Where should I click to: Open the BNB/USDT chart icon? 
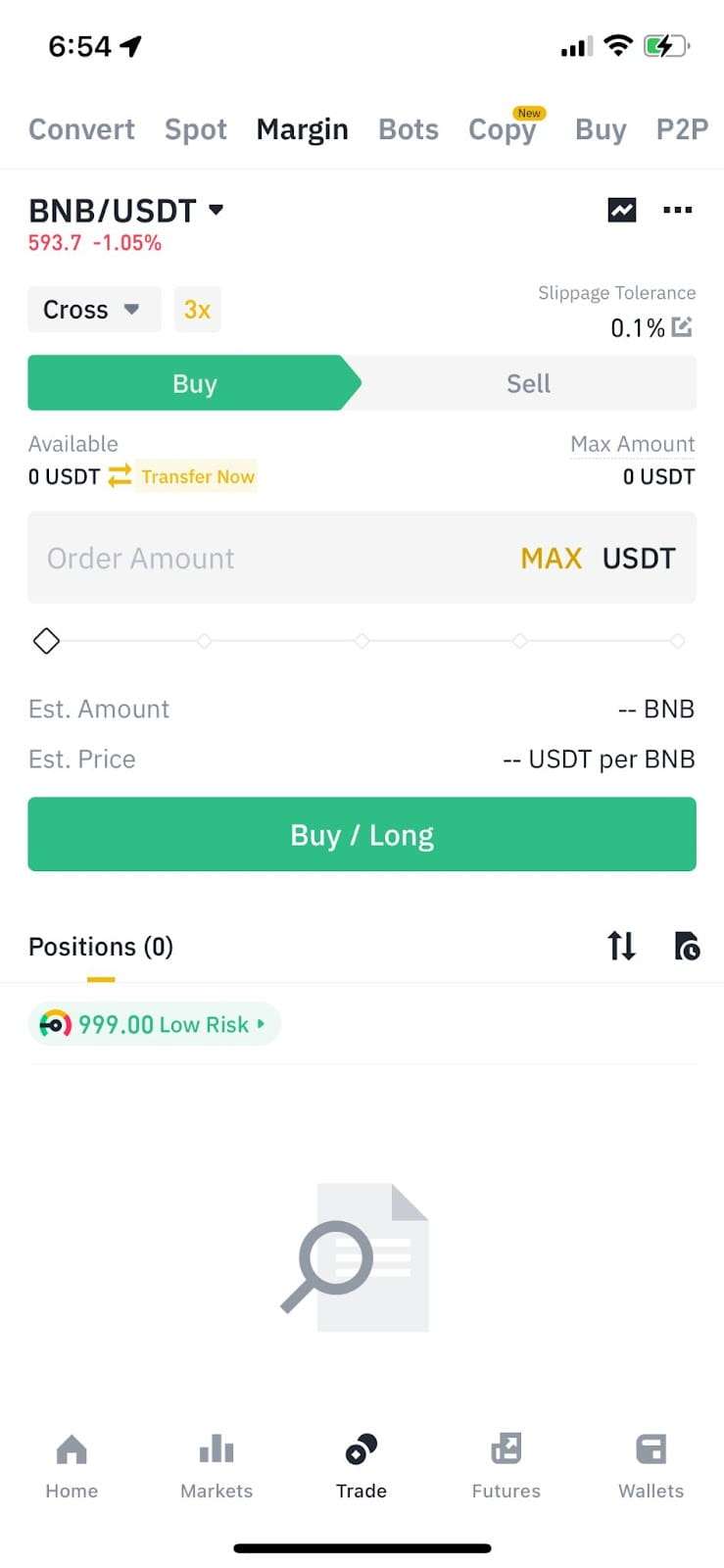click(622, 210)
